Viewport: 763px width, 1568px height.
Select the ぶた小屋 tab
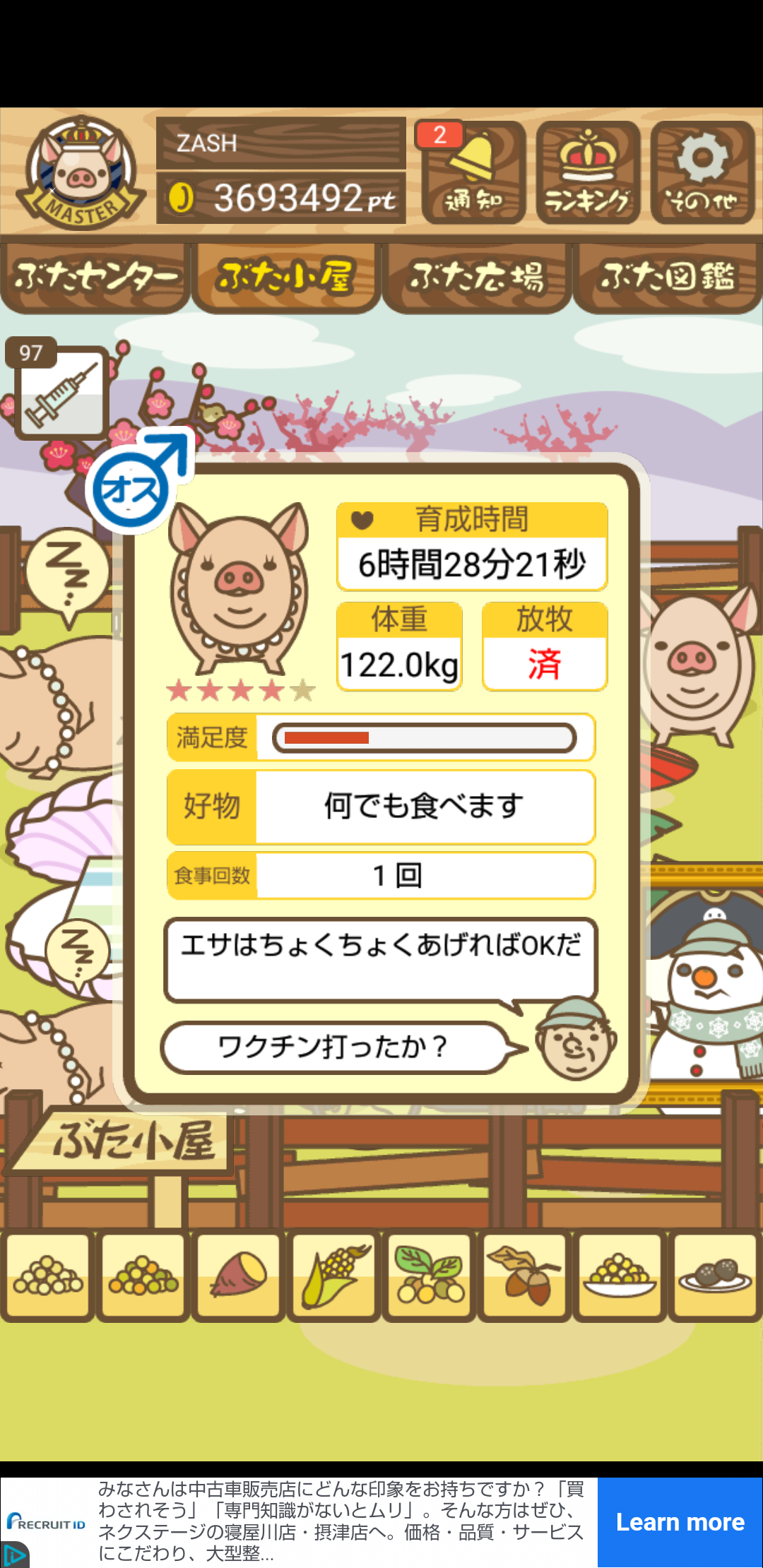coord(285,277)
